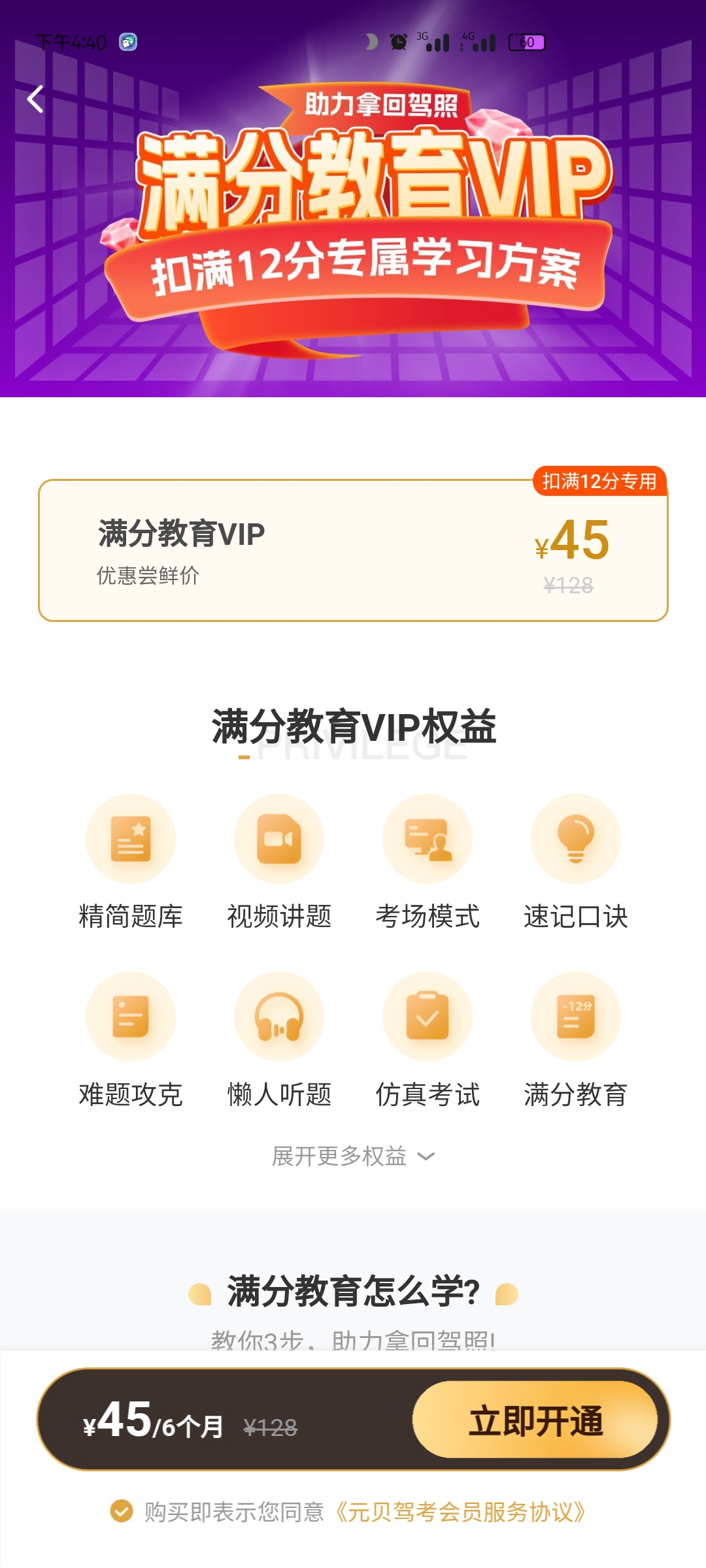Tap 立即开通 to activate VIP
The image size is (706, 1568).
point(535,1420)
